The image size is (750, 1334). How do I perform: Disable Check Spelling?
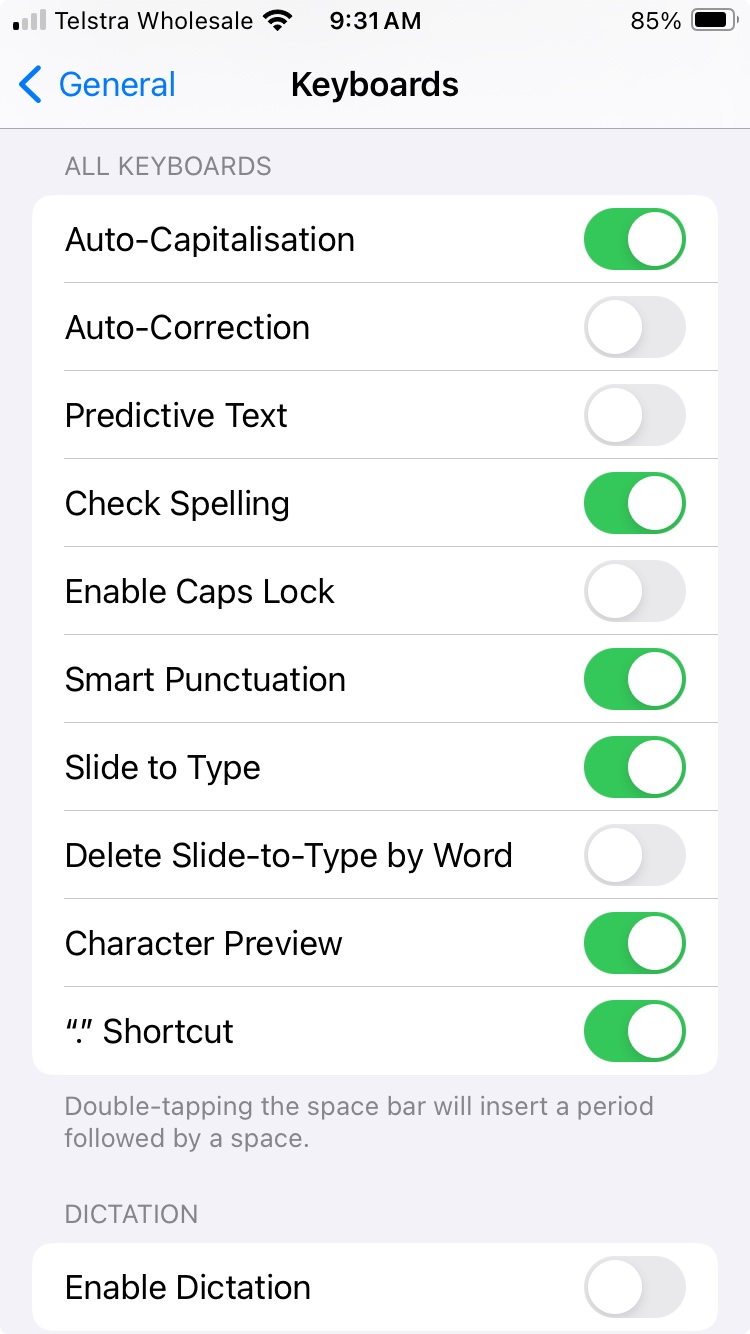point(634,504)
